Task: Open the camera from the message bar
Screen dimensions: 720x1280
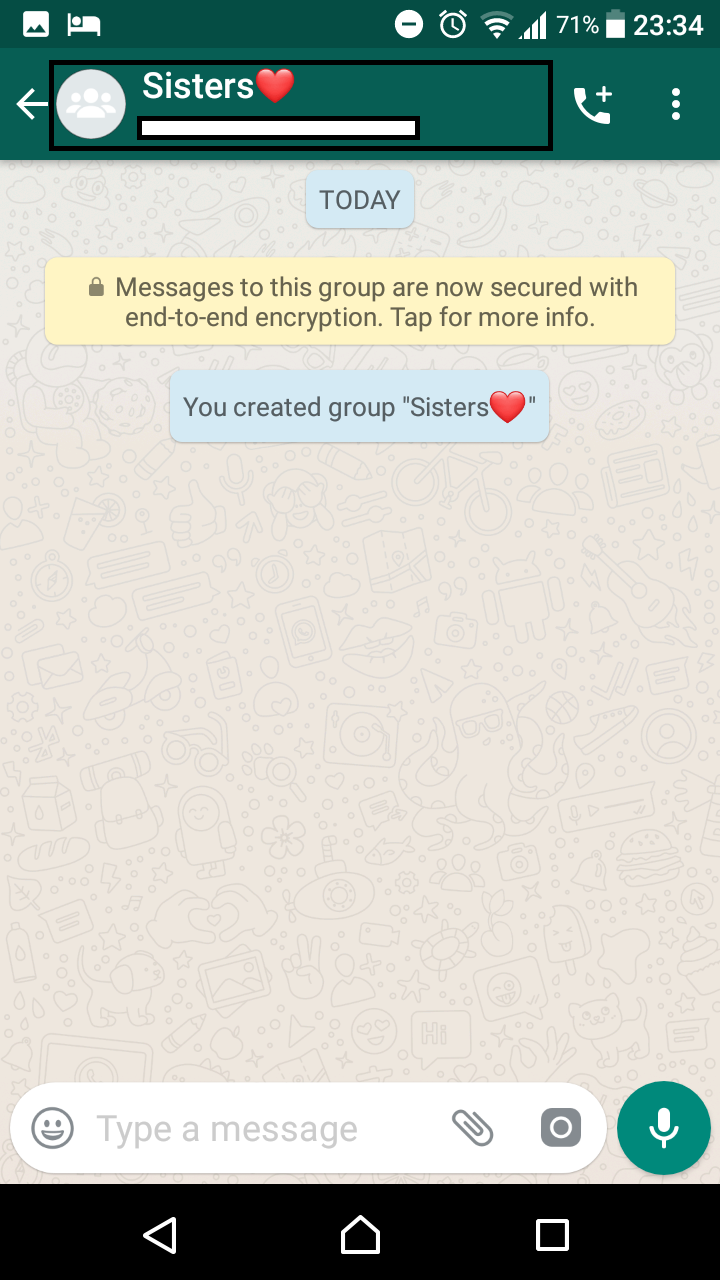Action: click(561, 1128)
